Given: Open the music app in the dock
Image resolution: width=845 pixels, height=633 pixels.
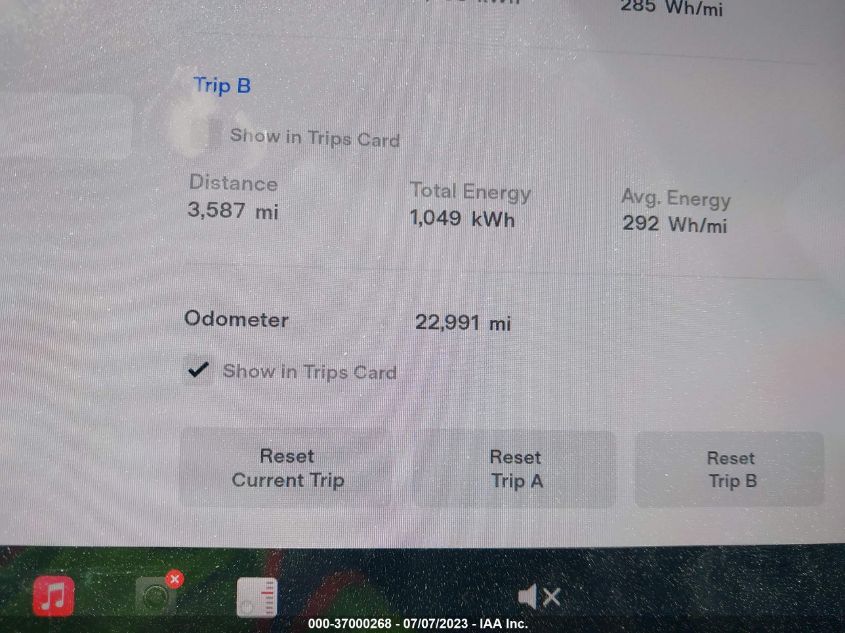Looking at the screenshot, I should pos(53,597).
